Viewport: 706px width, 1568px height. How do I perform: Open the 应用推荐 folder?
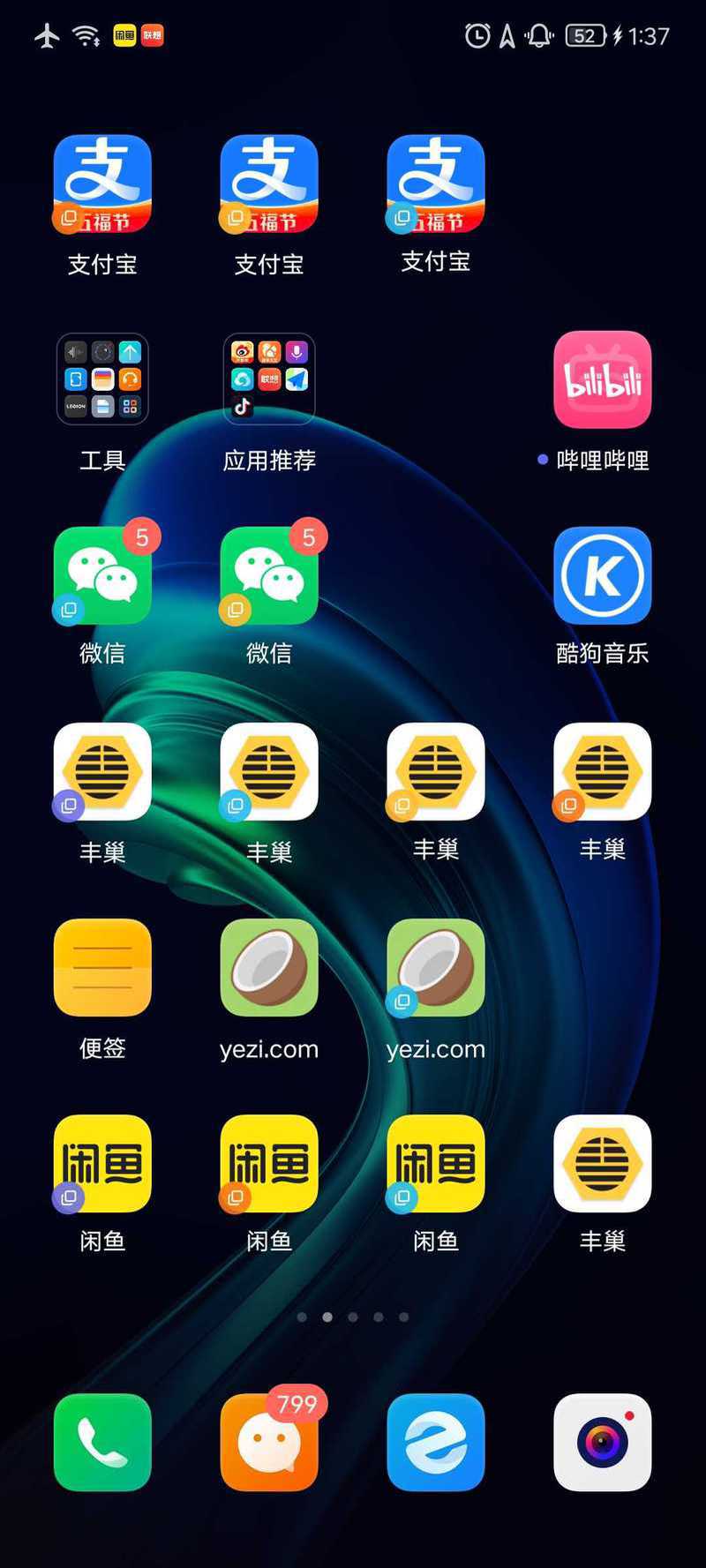pos(269,379)
